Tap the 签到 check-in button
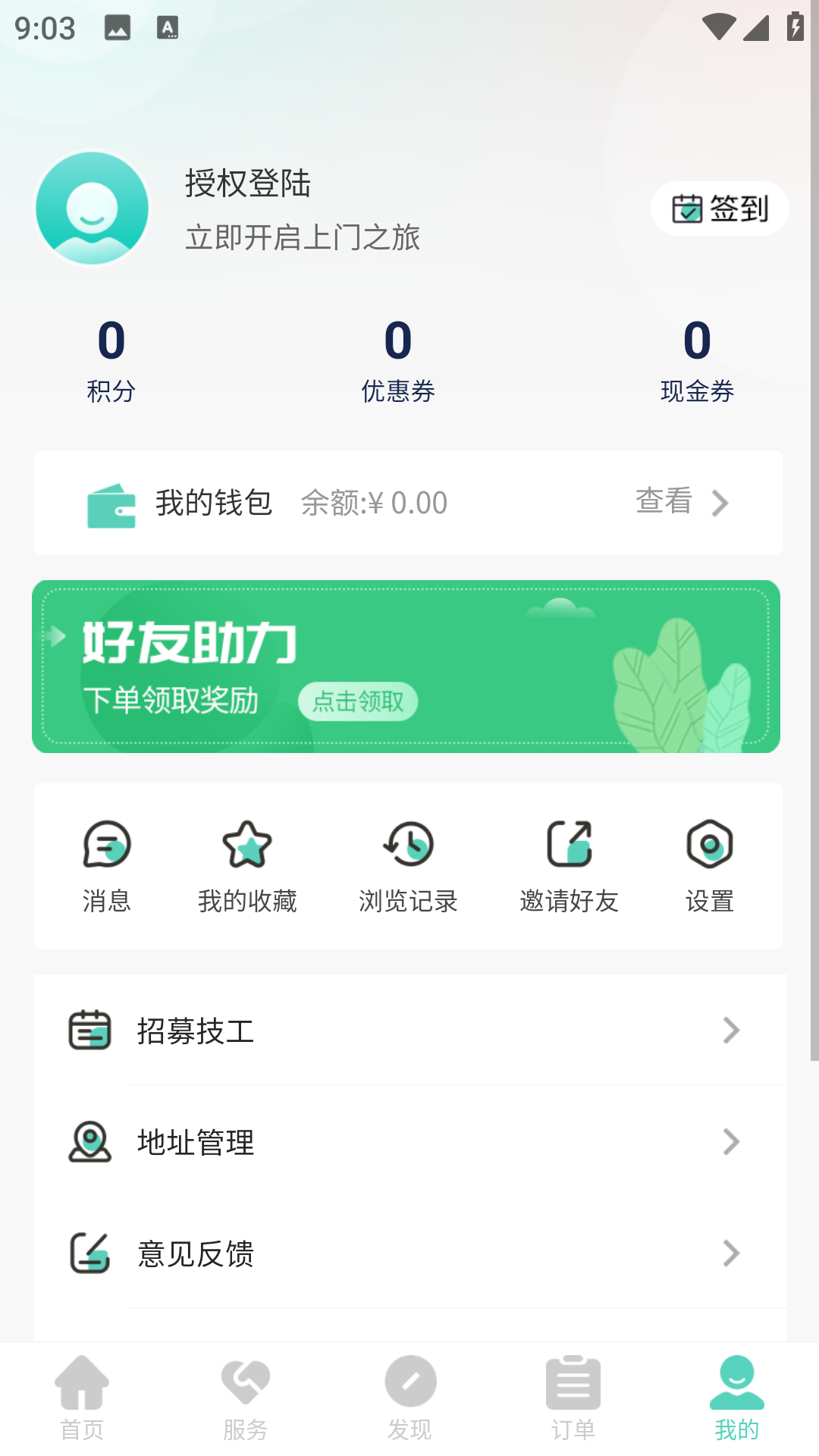 [x=720, y=209]
